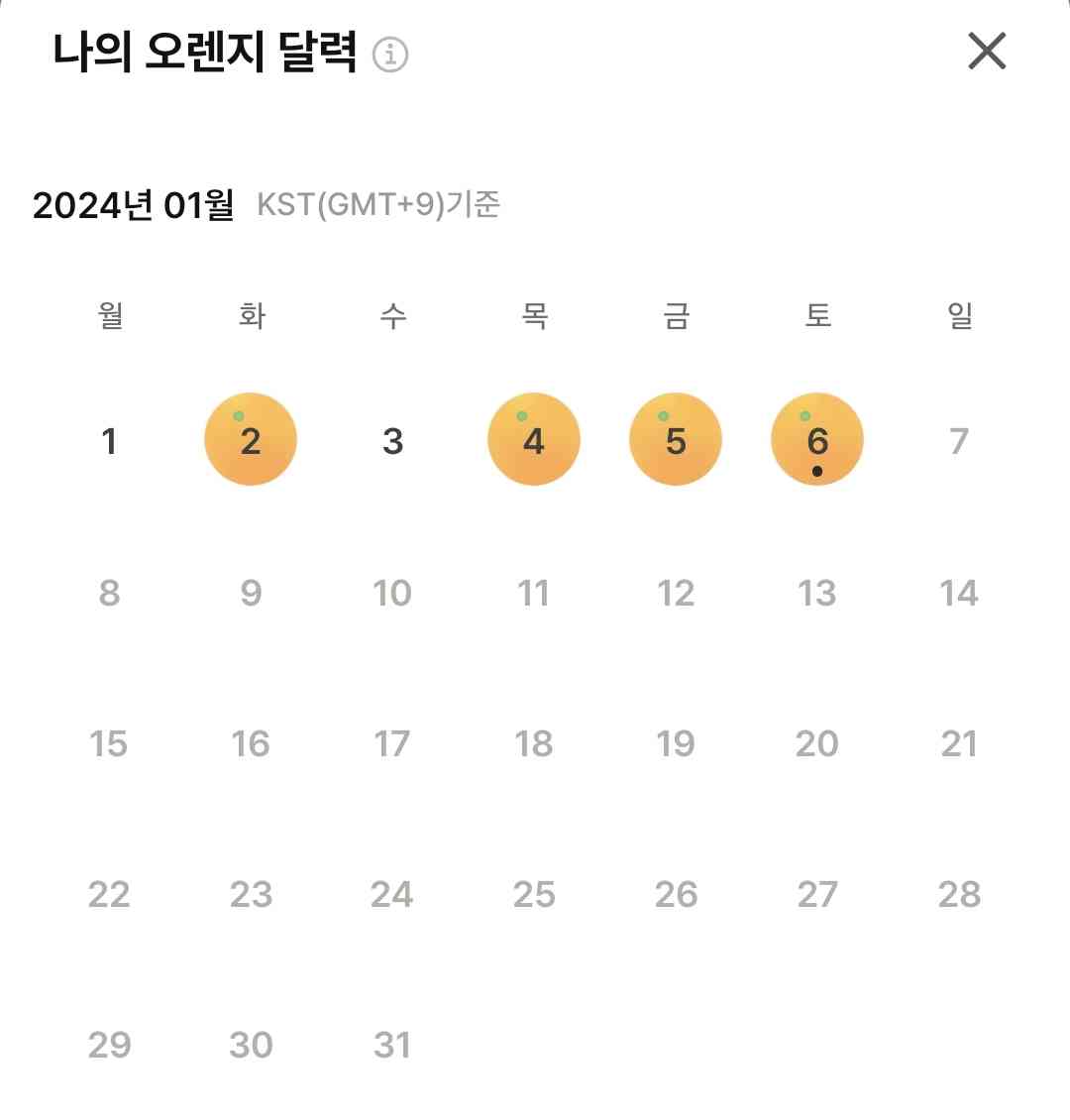The width and height of the screenshot is (1070, 1120).
Task: Close the orange calendar dialog
Action: coord(987,51)
